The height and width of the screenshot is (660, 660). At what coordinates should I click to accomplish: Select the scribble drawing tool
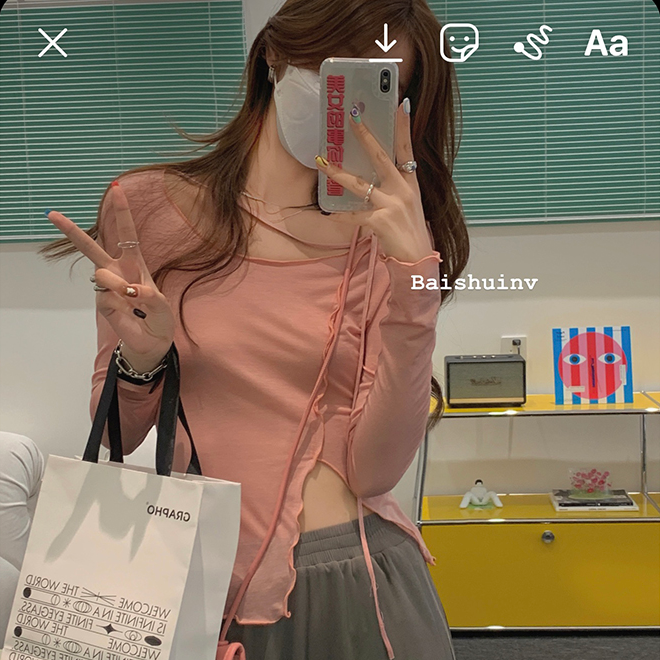click(x=532, y=42)
